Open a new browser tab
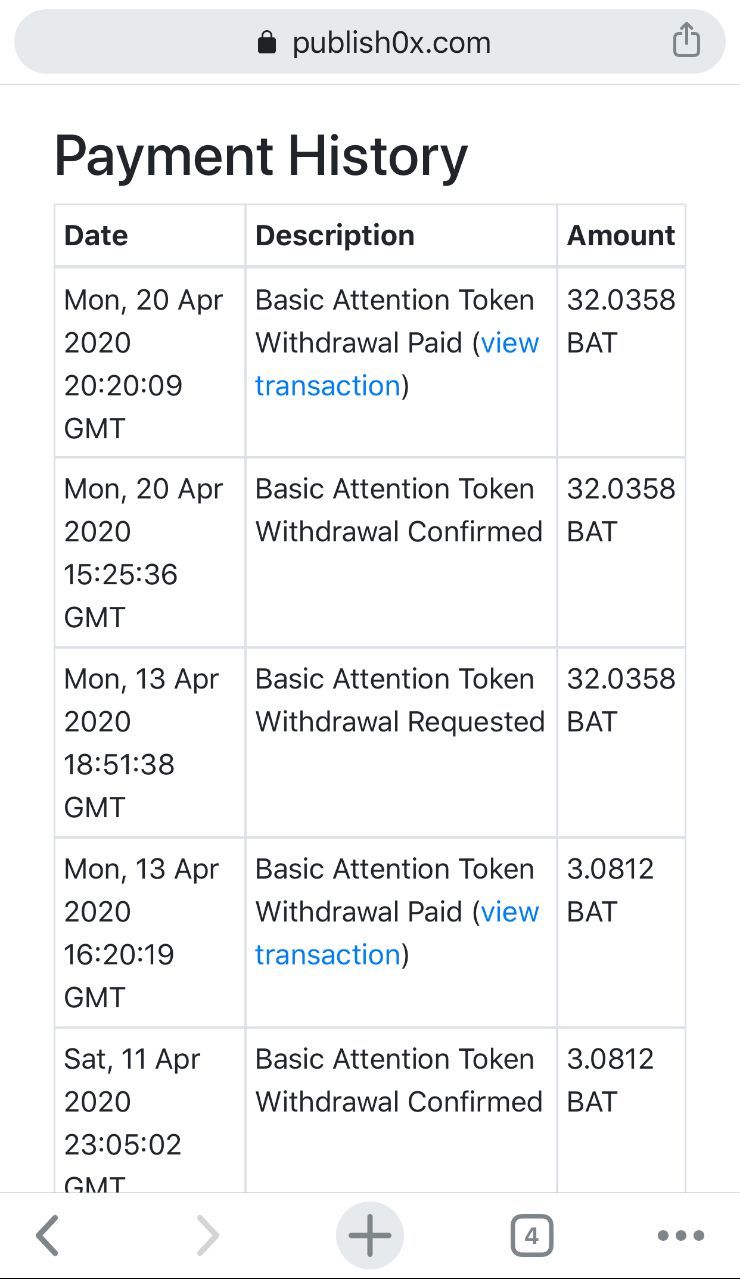 (370, 1236)
